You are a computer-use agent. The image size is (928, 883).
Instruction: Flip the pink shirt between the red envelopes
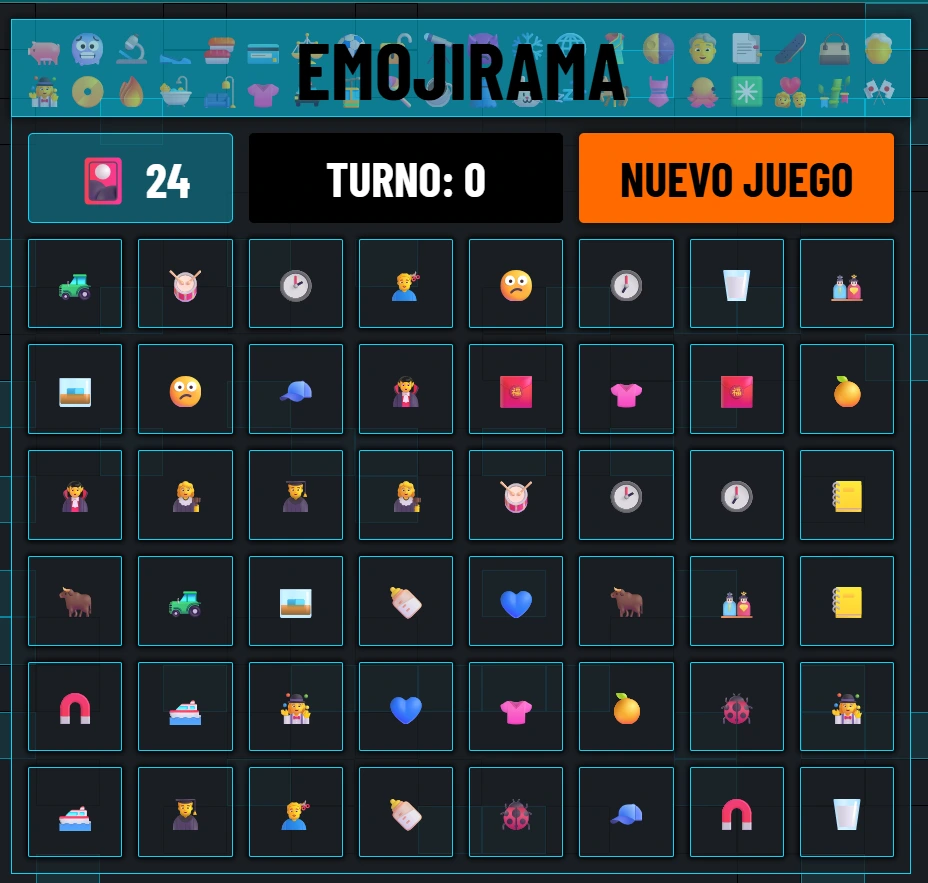coord(626,390)
